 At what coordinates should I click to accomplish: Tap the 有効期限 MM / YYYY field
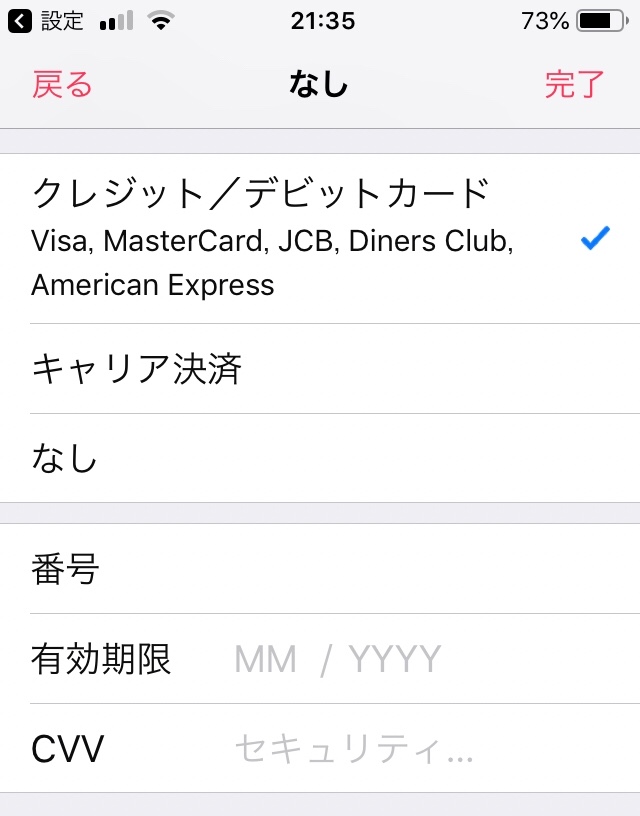[400, 659]
